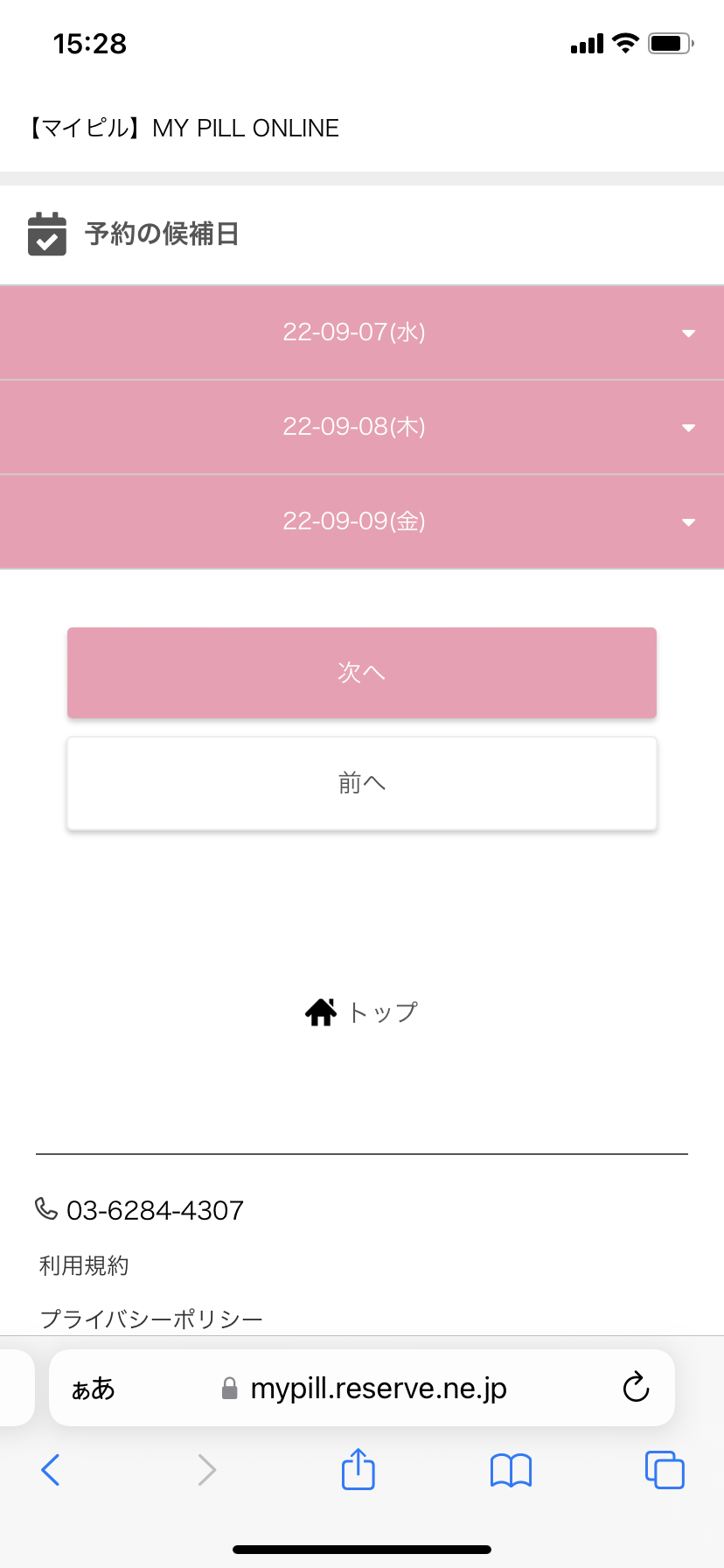Expand the 22-09-09(金) date row
This screenshot has width=724, height=1568.
click(362, 521)
